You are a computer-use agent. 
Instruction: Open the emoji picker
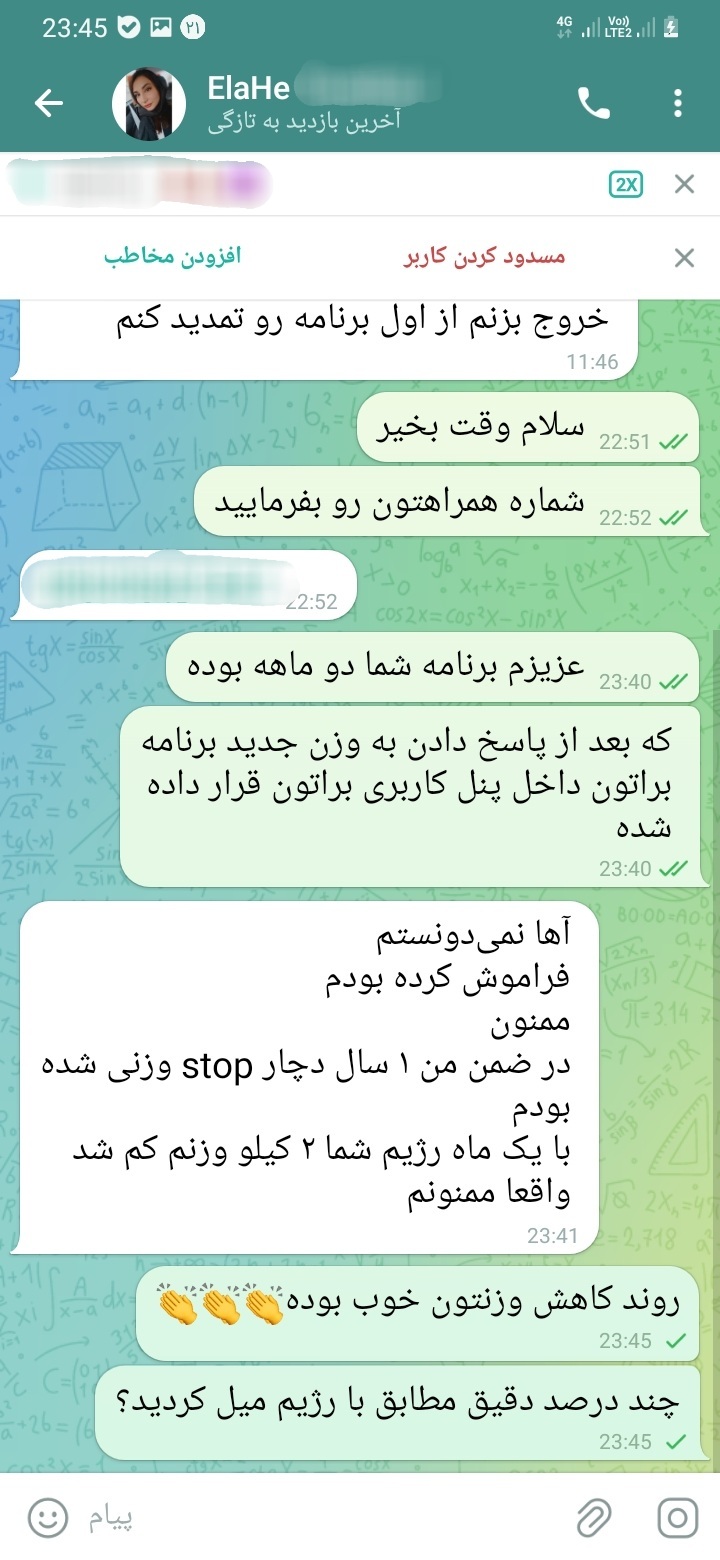pos(47,1519)
